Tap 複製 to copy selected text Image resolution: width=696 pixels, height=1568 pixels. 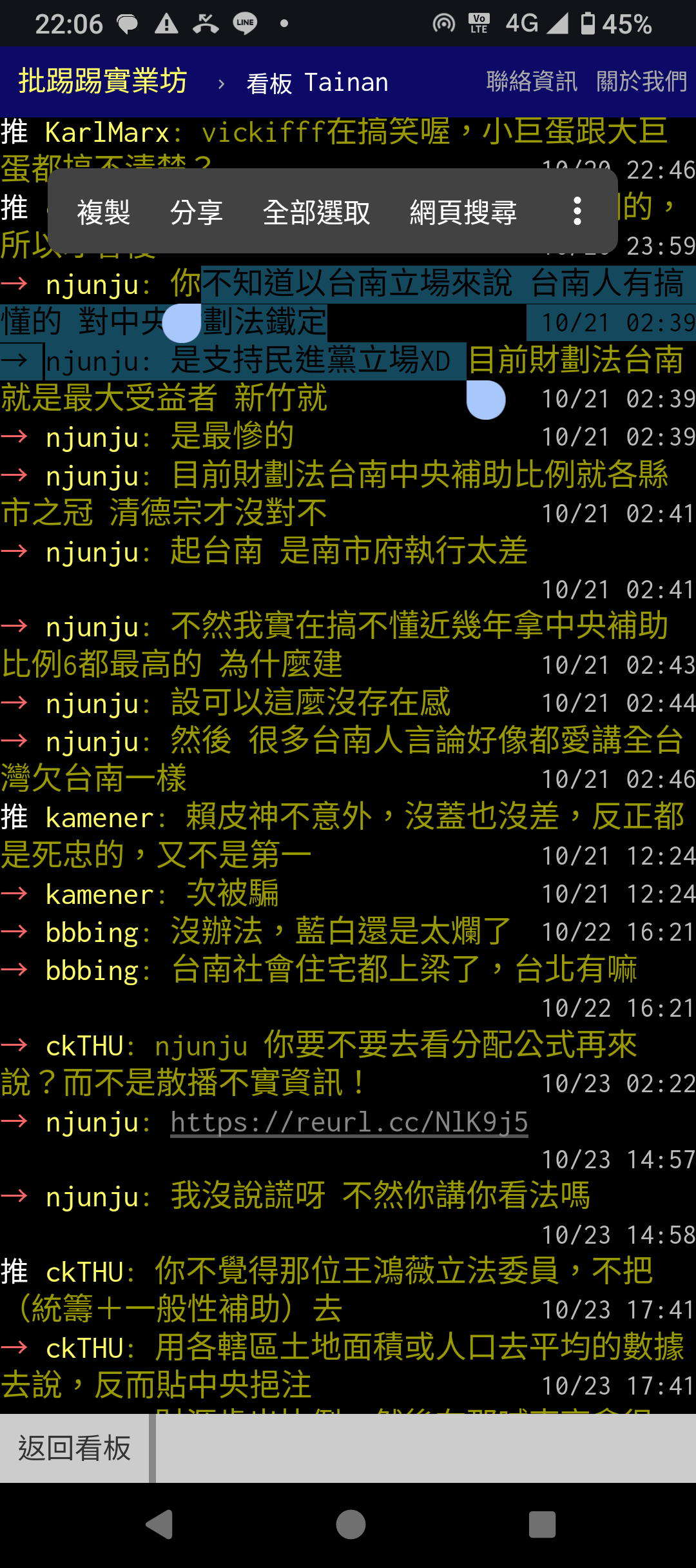(x=104, y=211)
